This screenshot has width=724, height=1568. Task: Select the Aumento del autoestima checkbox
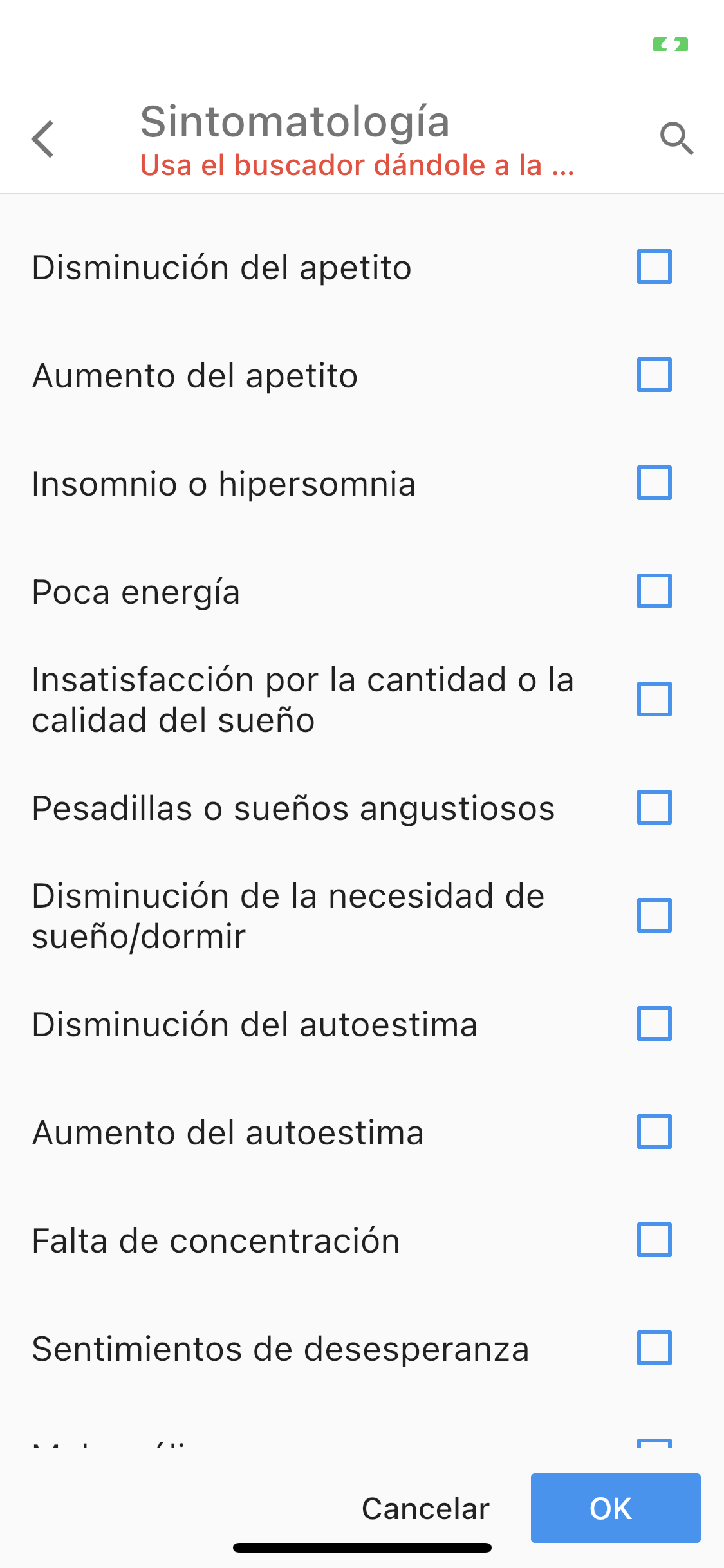[654, 1132]
